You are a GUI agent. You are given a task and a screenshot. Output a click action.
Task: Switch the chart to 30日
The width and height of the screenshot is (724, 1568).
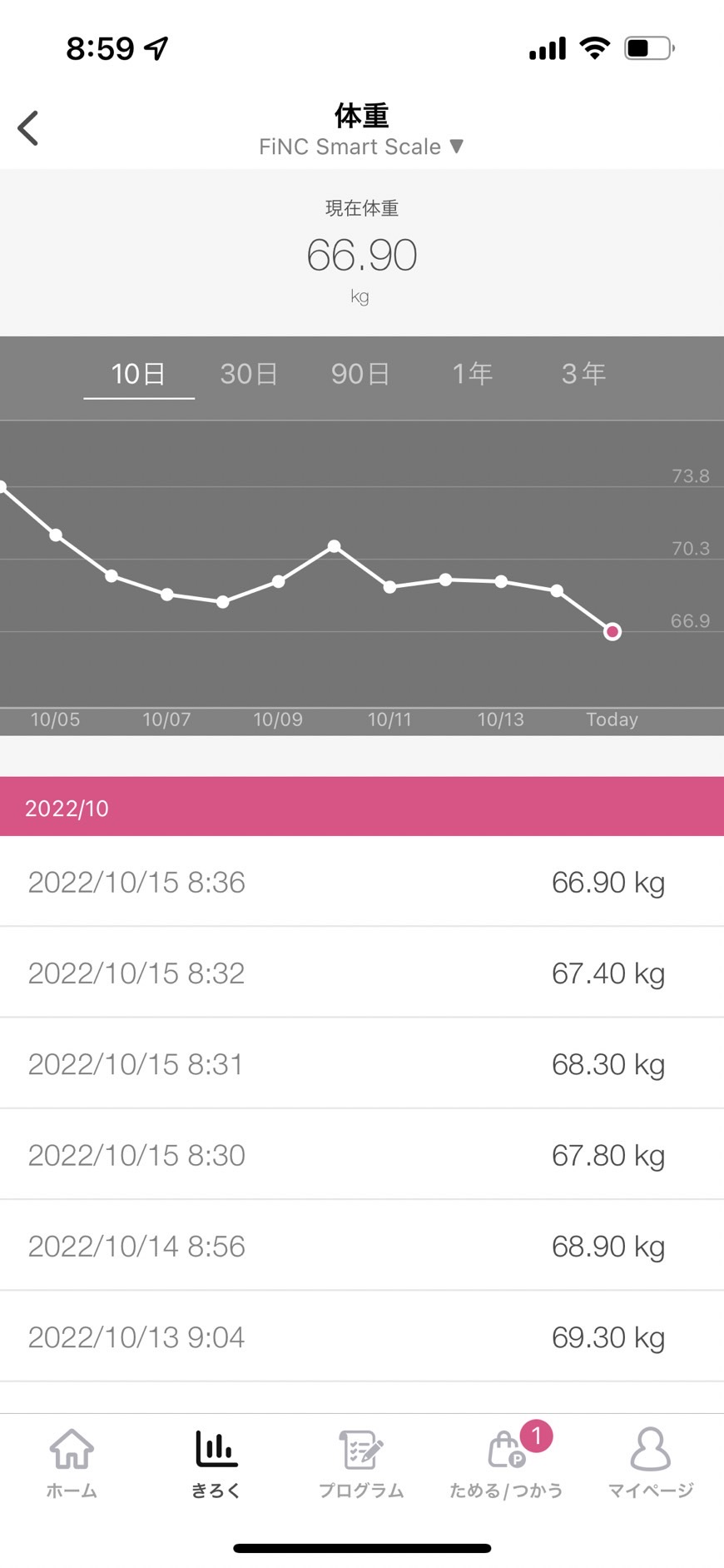click(x=249, y=374)
